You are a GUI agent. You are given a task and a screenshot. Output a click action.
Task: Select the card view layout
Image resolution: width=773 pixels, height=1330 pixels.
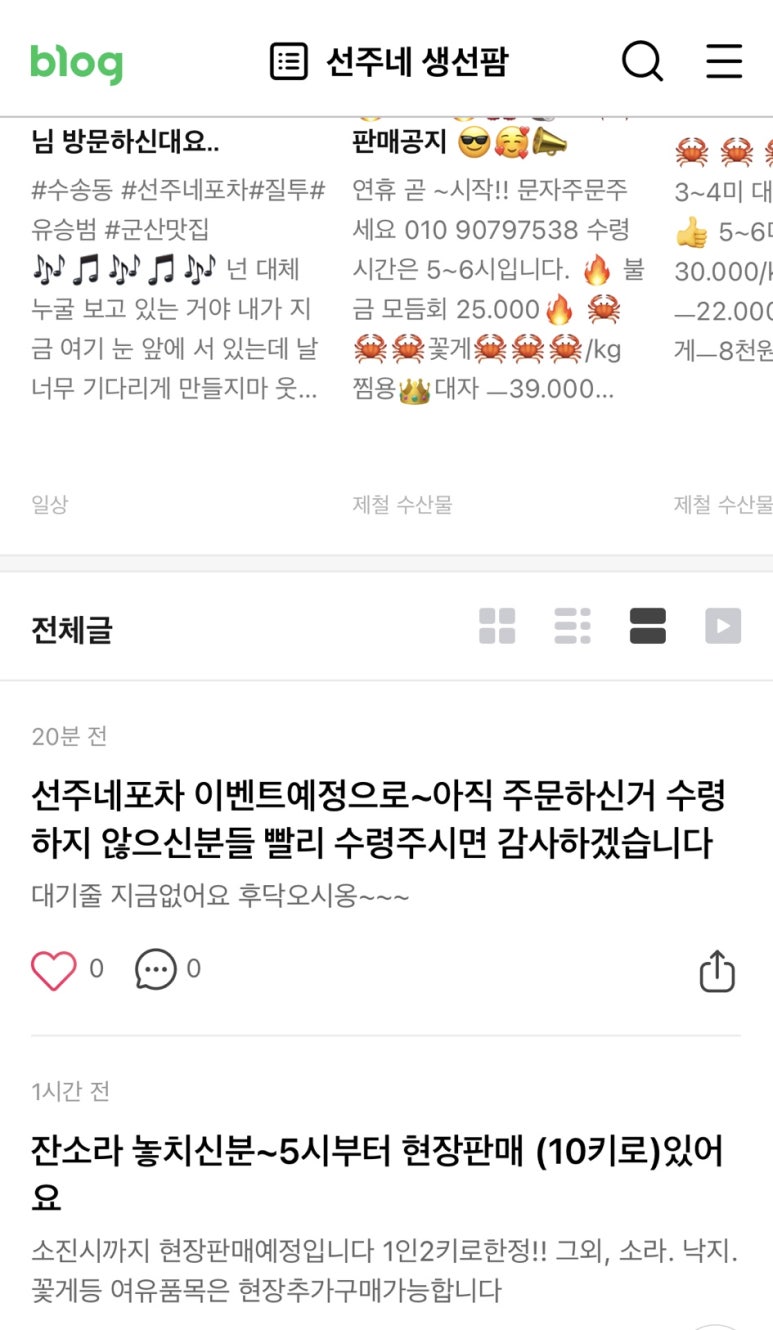click(647, 626)
